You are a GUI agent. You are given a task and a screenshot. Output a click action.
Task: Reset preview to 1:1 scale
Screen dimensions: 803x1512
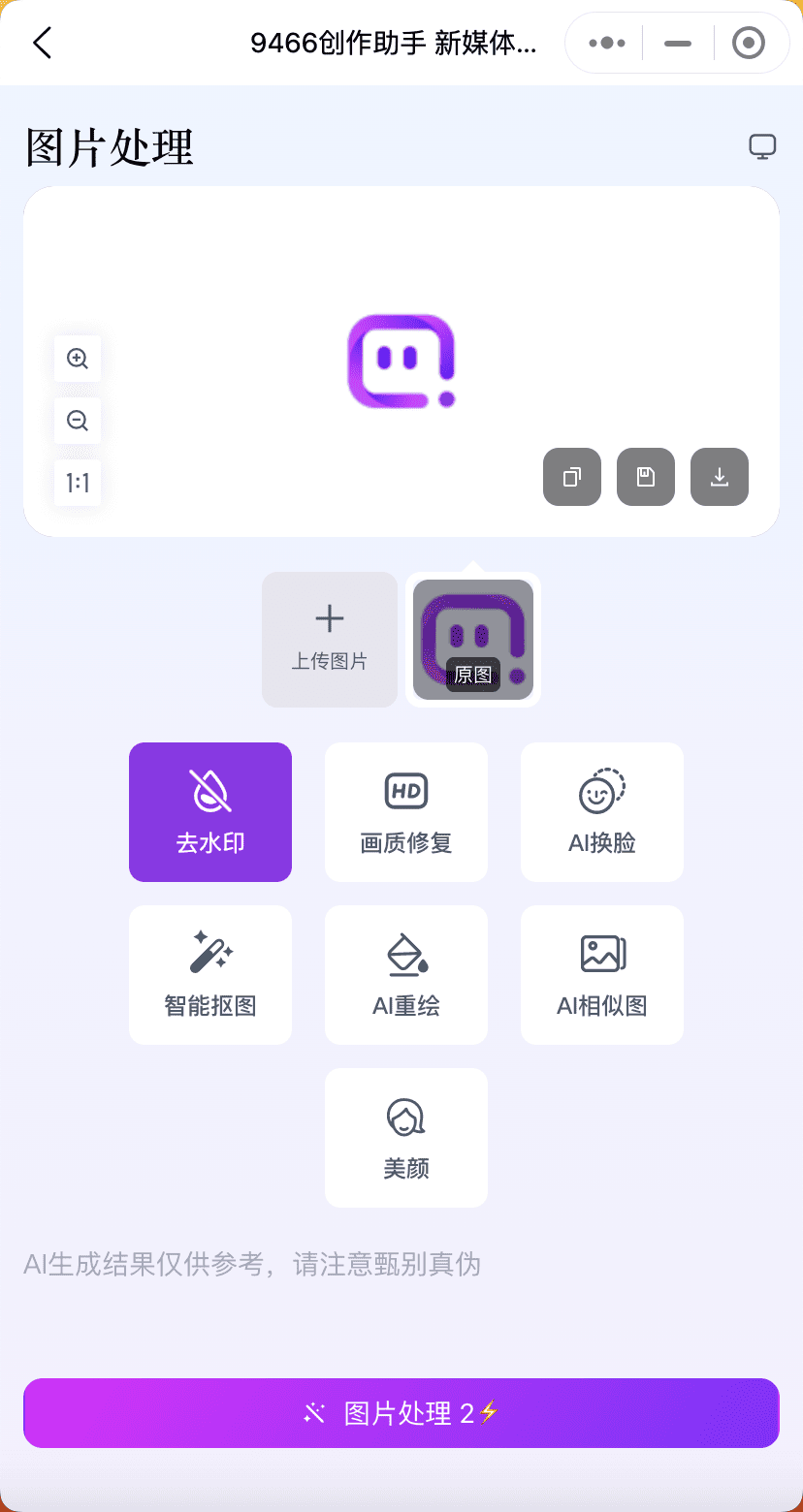coord(78,483)
